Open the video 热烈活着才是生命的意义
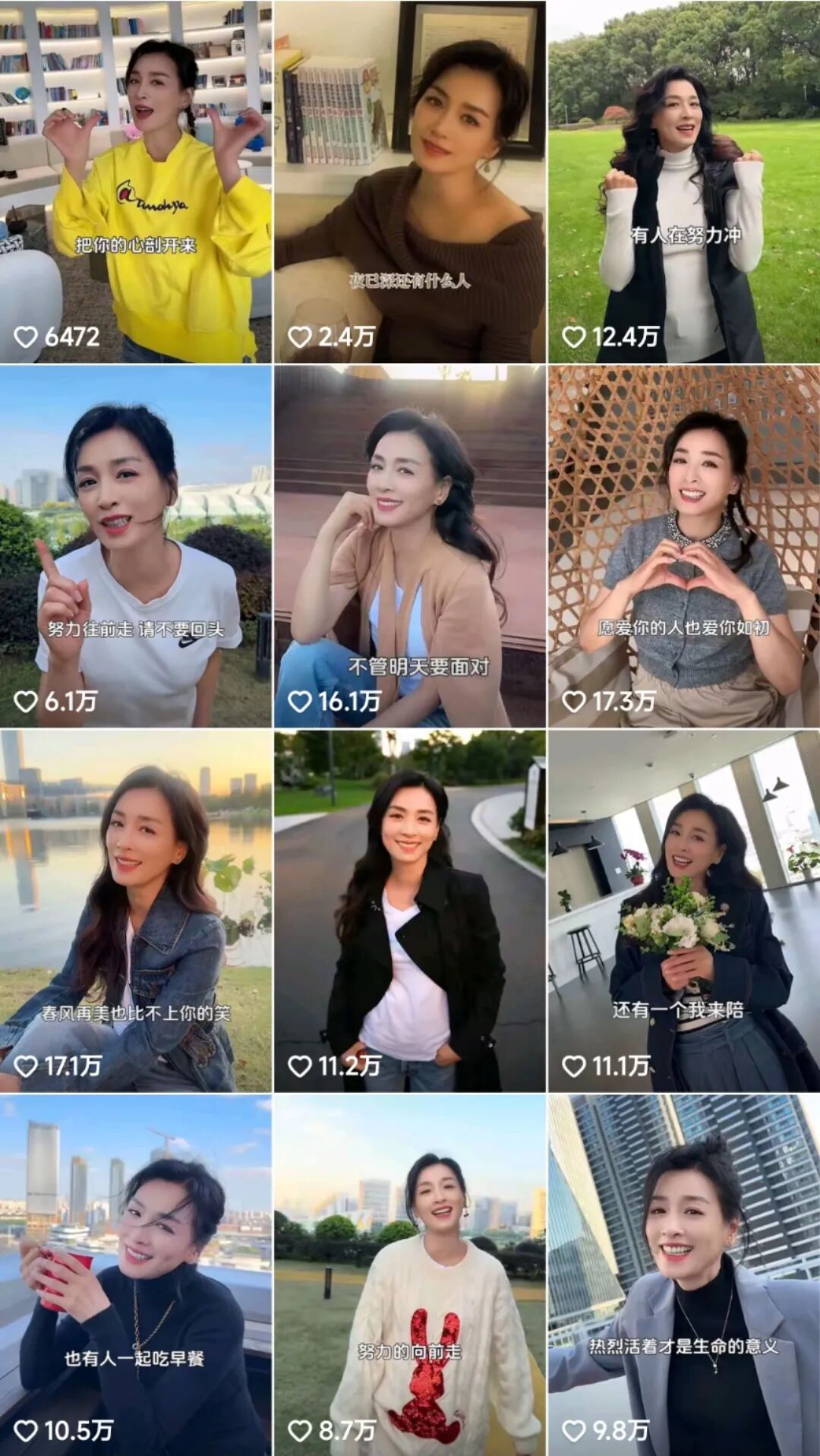The image size is (820, 1456). coord(683,1253)
